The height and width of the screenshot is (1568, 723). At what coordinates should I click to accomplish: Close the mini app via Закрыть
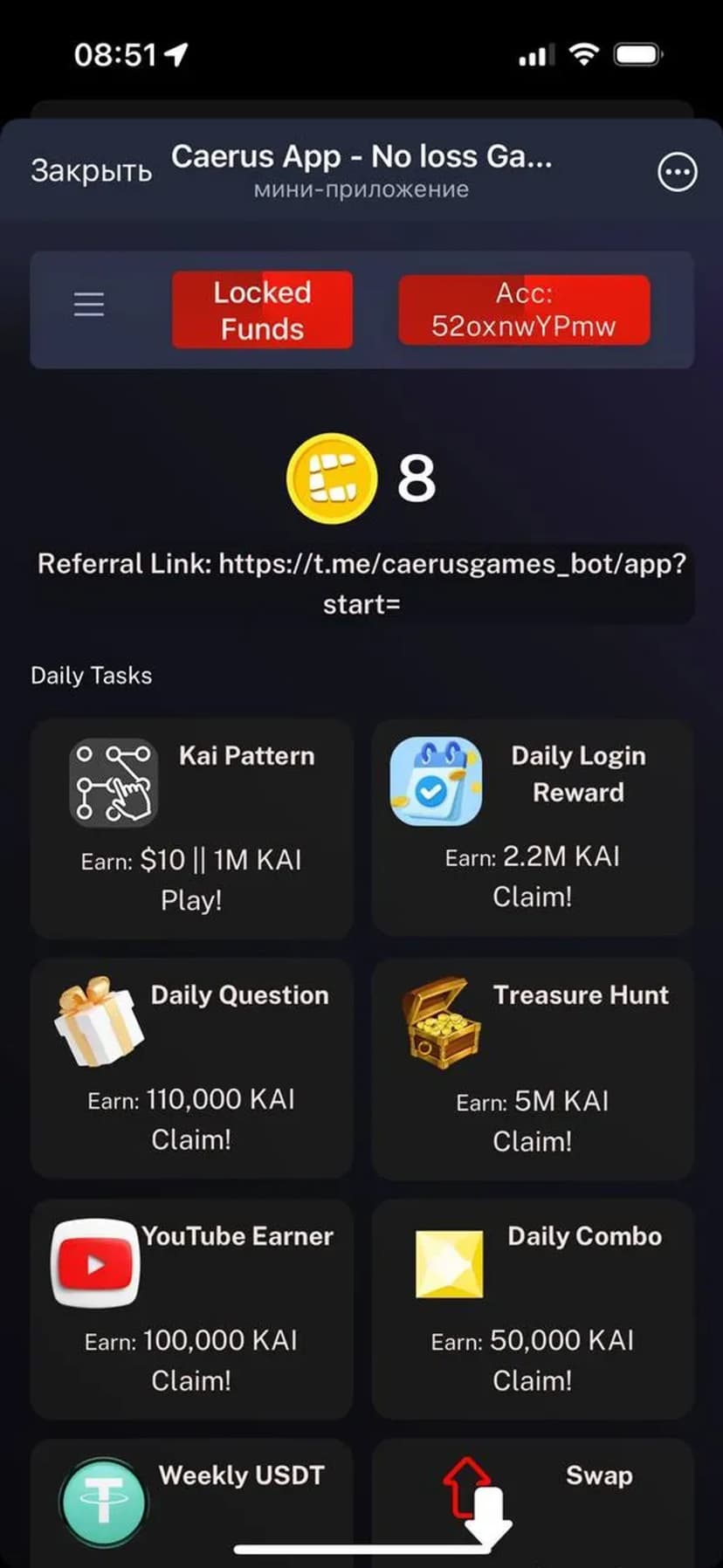click(x=91, y=170)
